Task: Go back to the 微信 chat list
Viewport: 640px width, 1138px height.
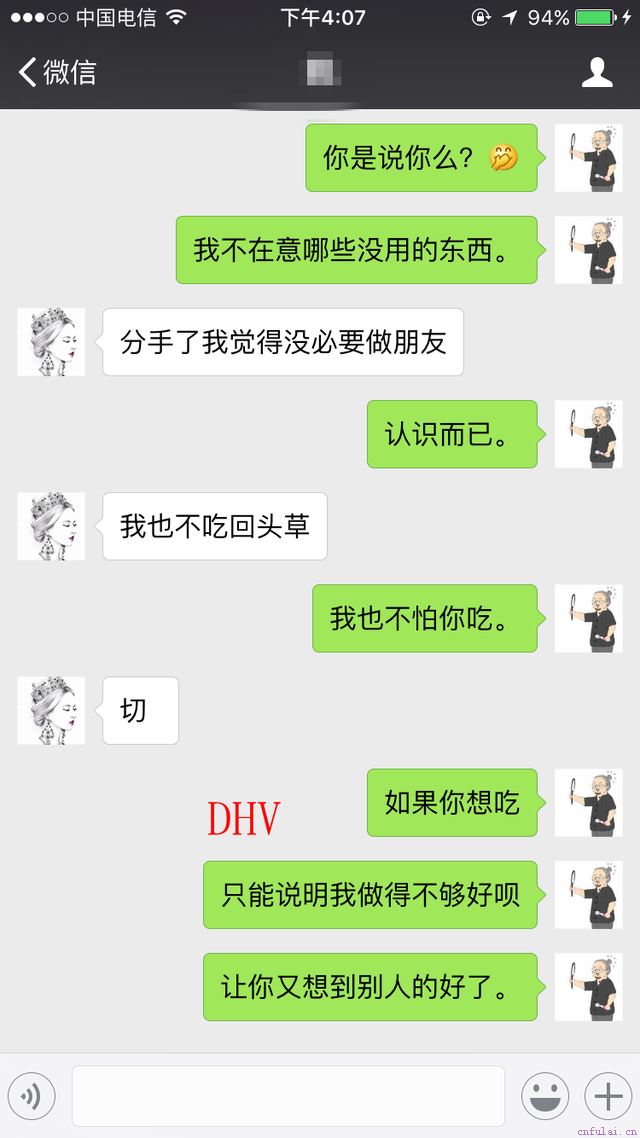Action: click(x=55, y=72)
